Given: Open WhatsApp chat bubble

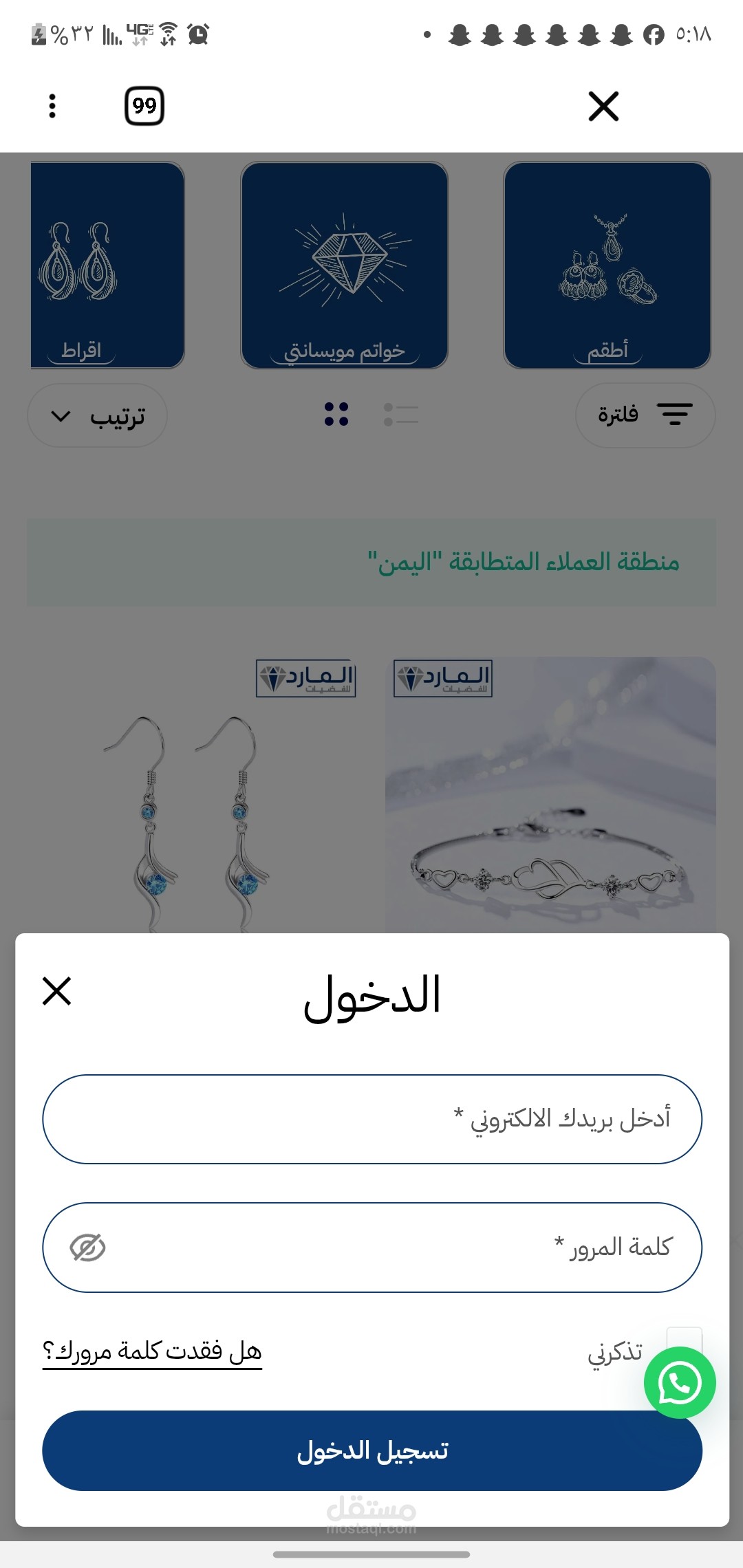Looking at the screenshot, I should point(680,1383).
